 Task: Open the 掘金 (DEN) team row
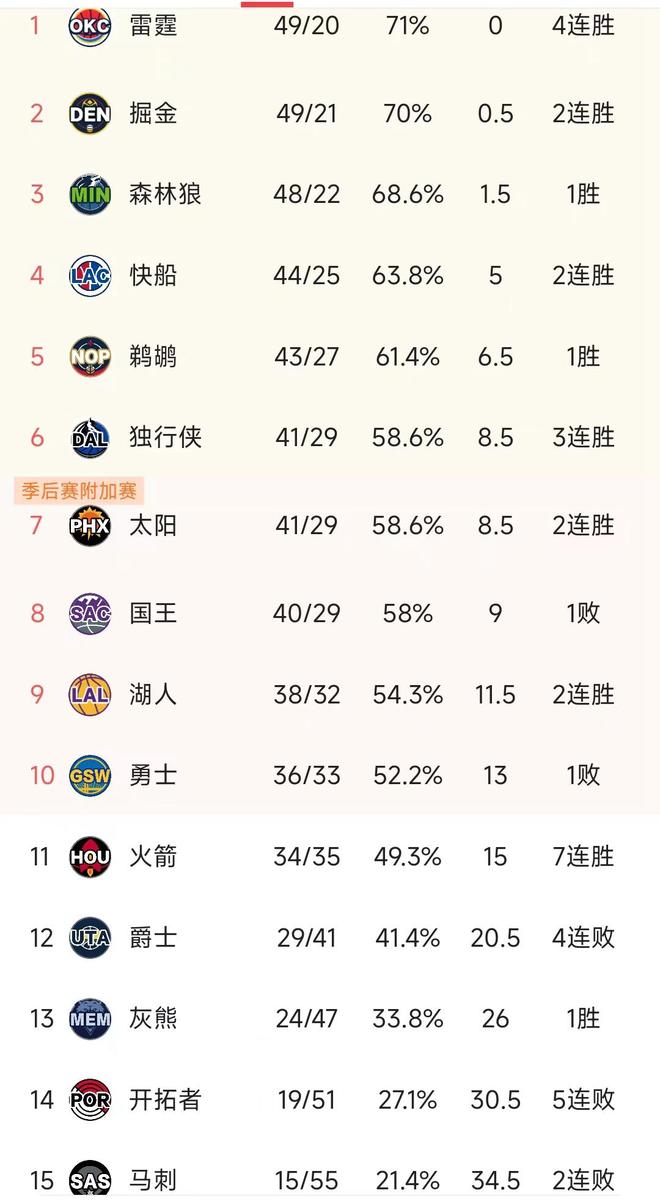tap(153, 113)
